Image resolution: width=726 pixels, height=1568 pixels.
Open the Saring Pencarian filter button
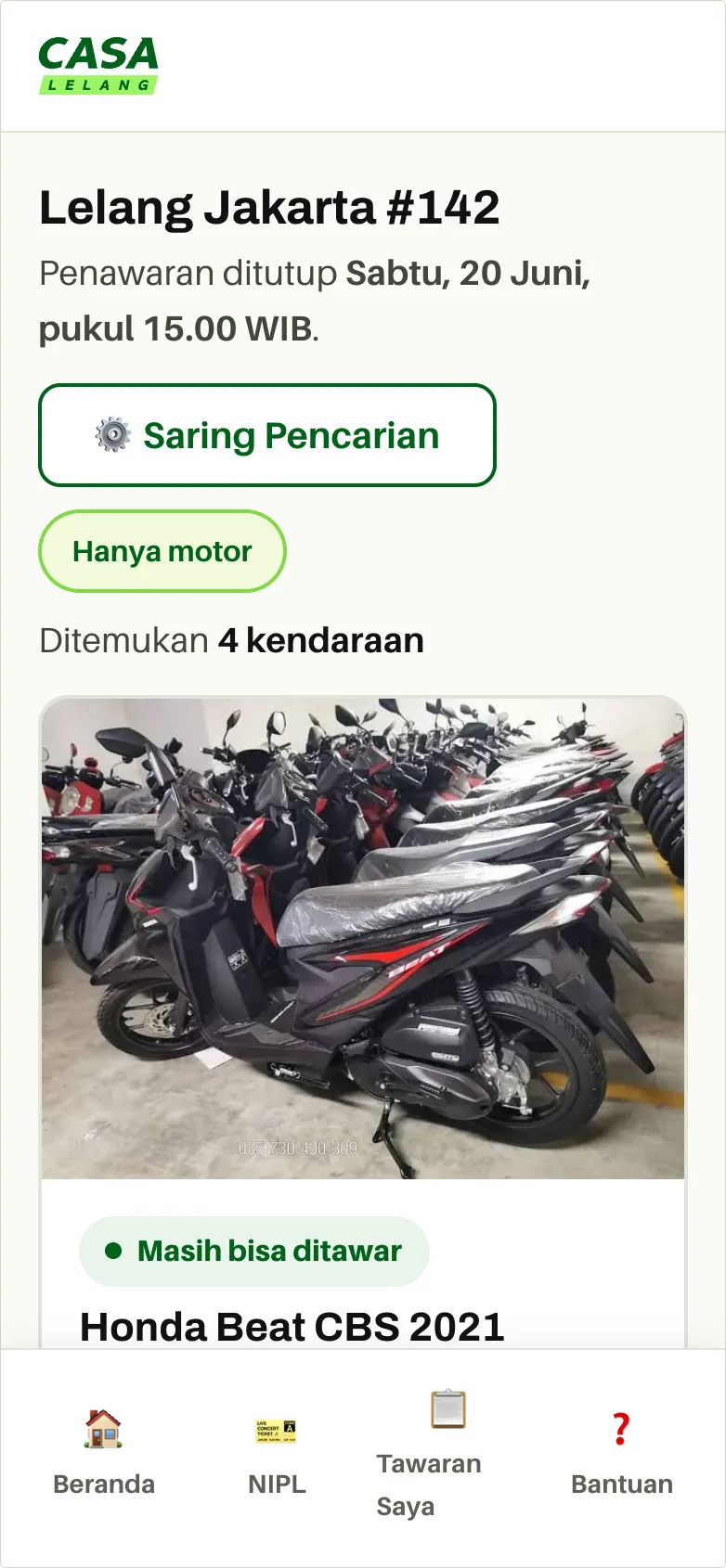coord(267,435)
